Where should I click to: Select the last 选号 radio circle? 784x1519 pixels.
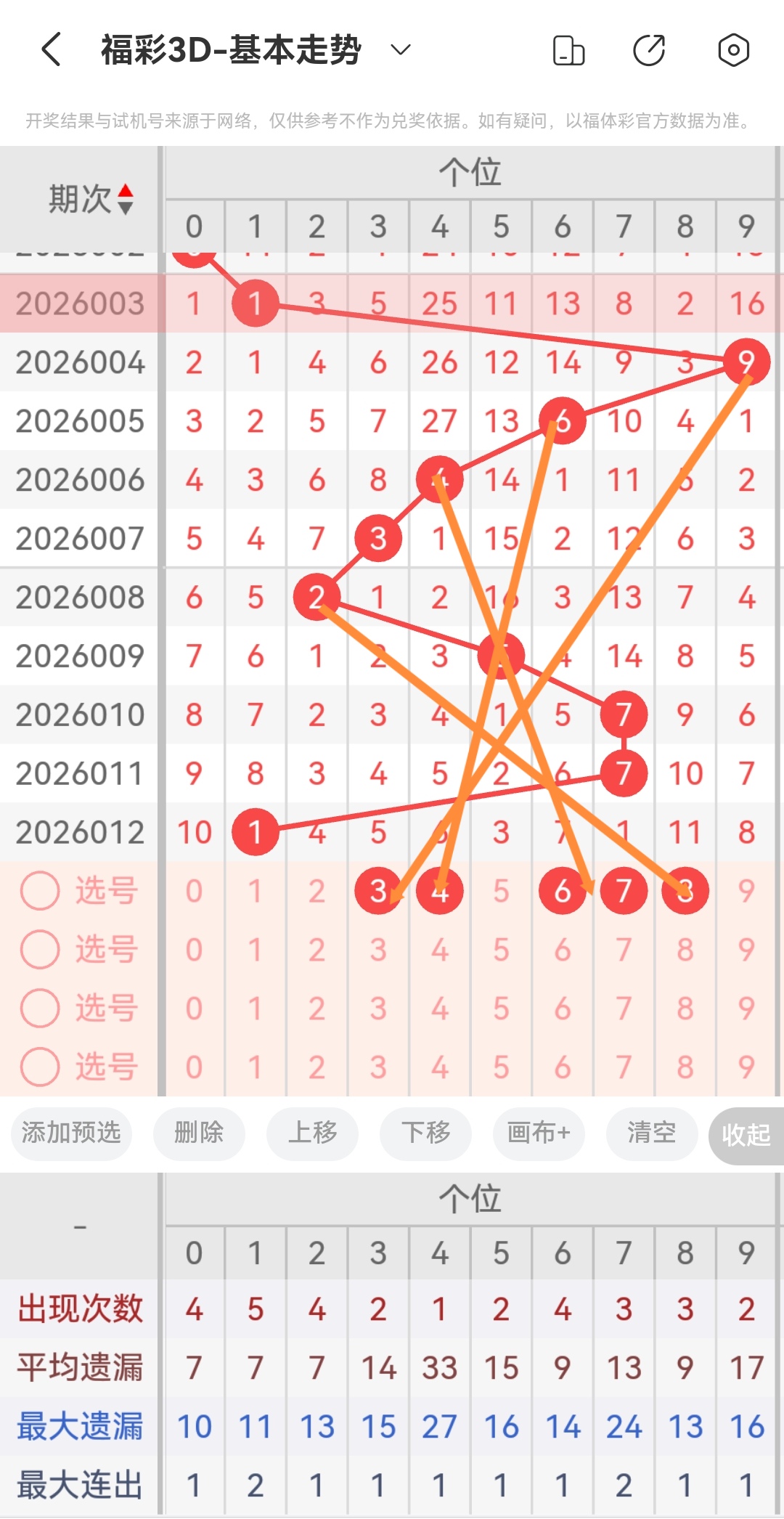point(40,1067)
